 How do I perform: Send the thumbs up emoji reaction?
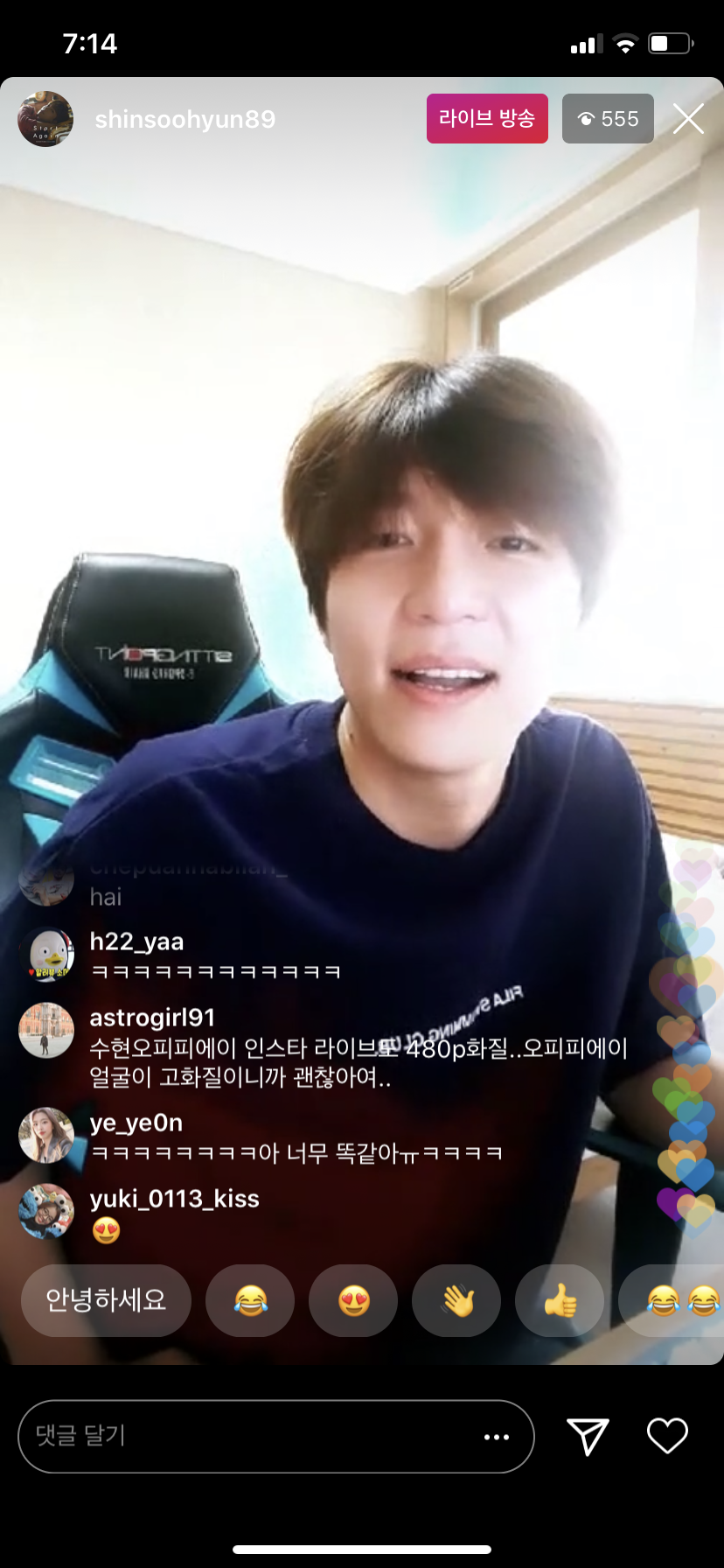pyautogui.click(x=560, y=1301)
